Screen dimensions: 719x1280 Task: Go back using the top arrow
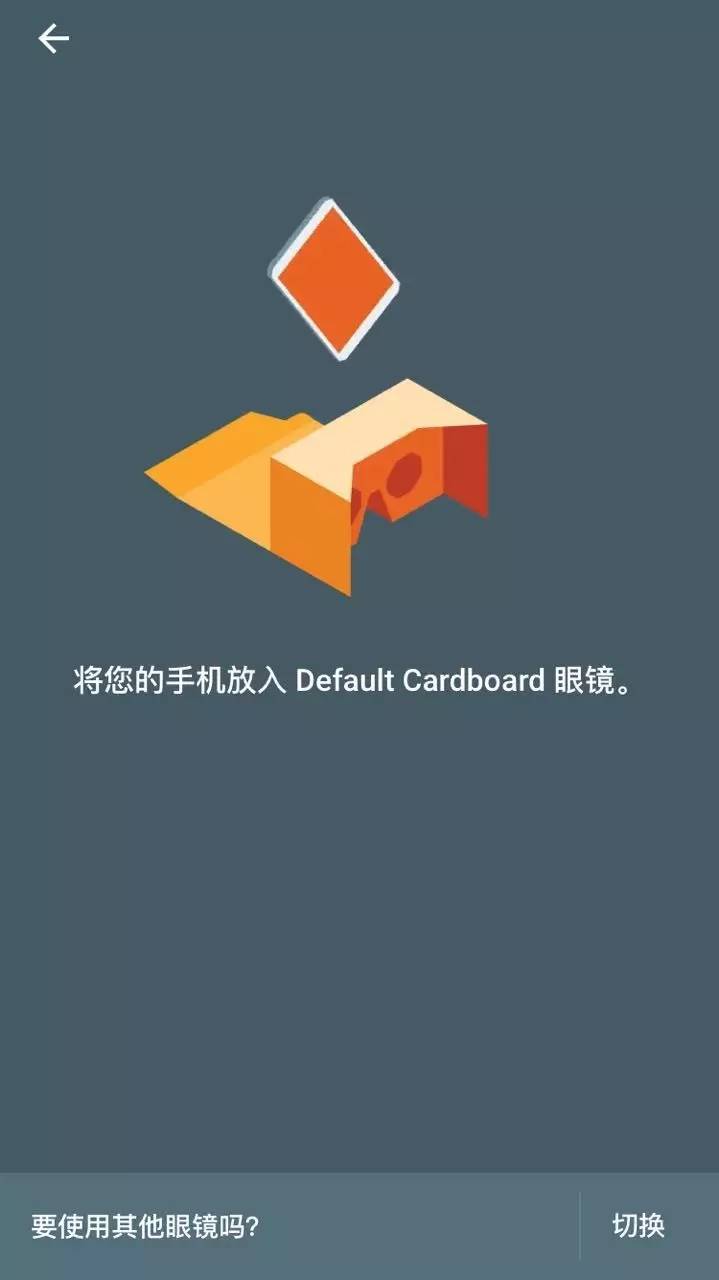click(x=53, y=39)
